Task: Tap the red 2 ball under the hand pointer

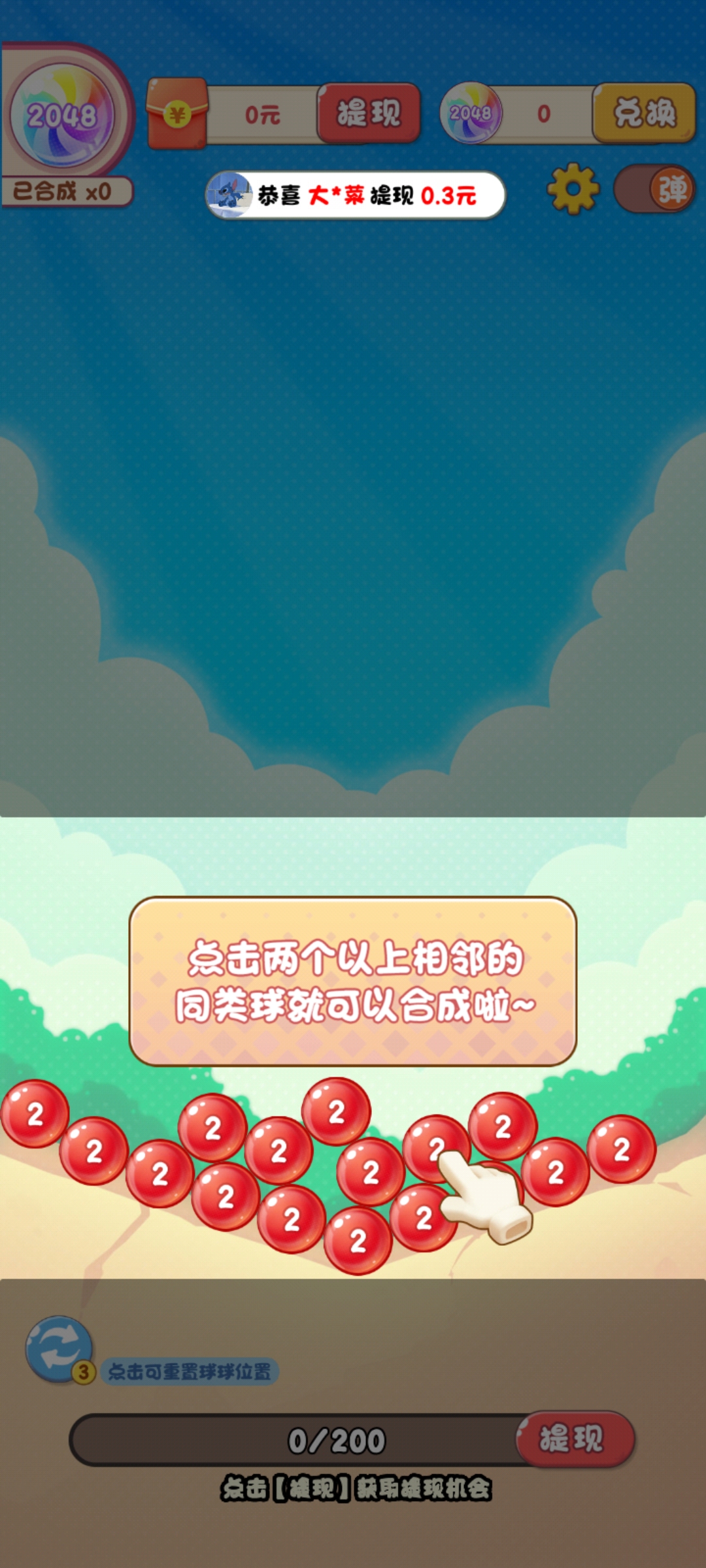Action: [434, 1147]
